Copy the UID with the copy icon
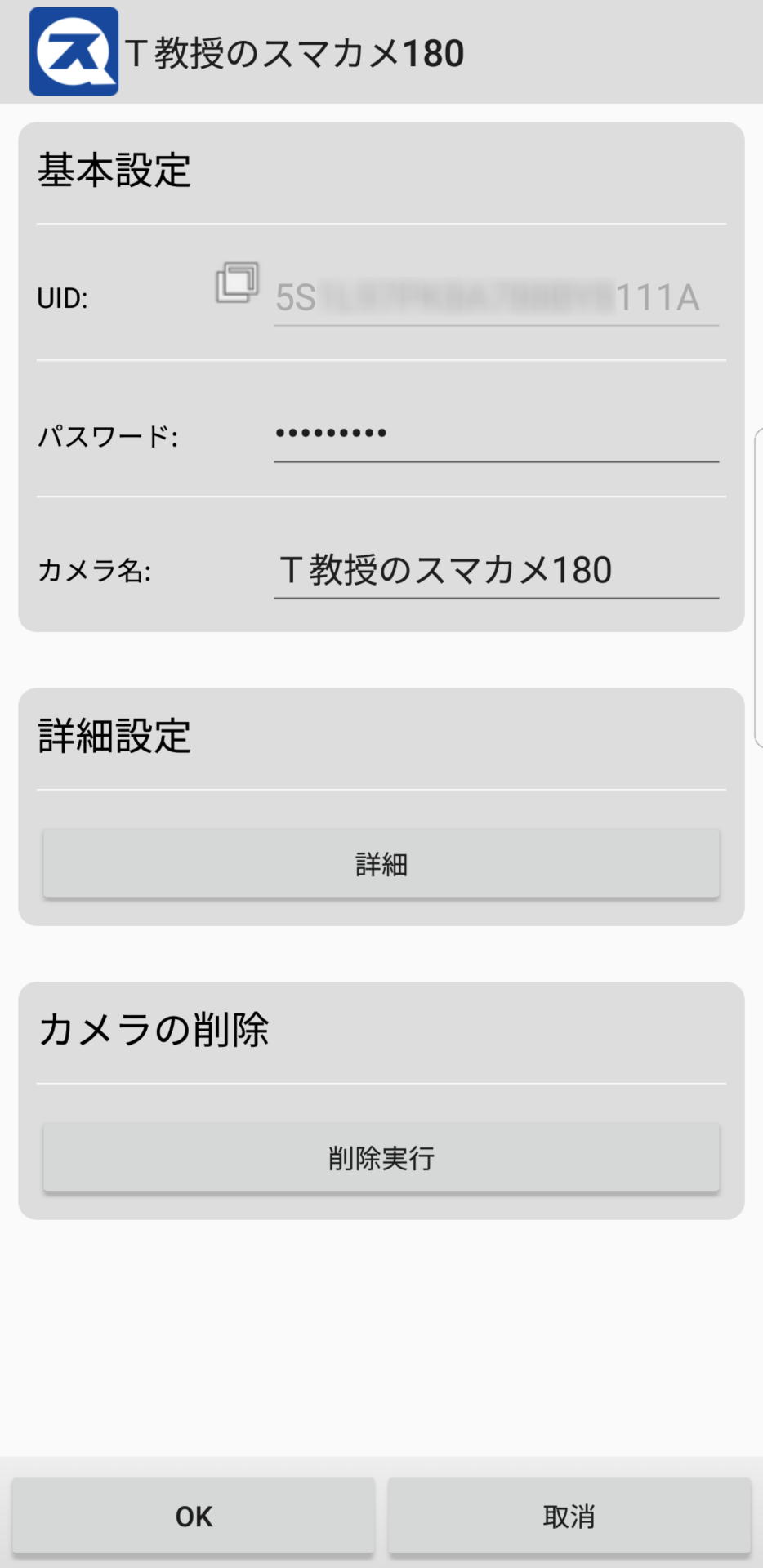 tap(237, 283)
